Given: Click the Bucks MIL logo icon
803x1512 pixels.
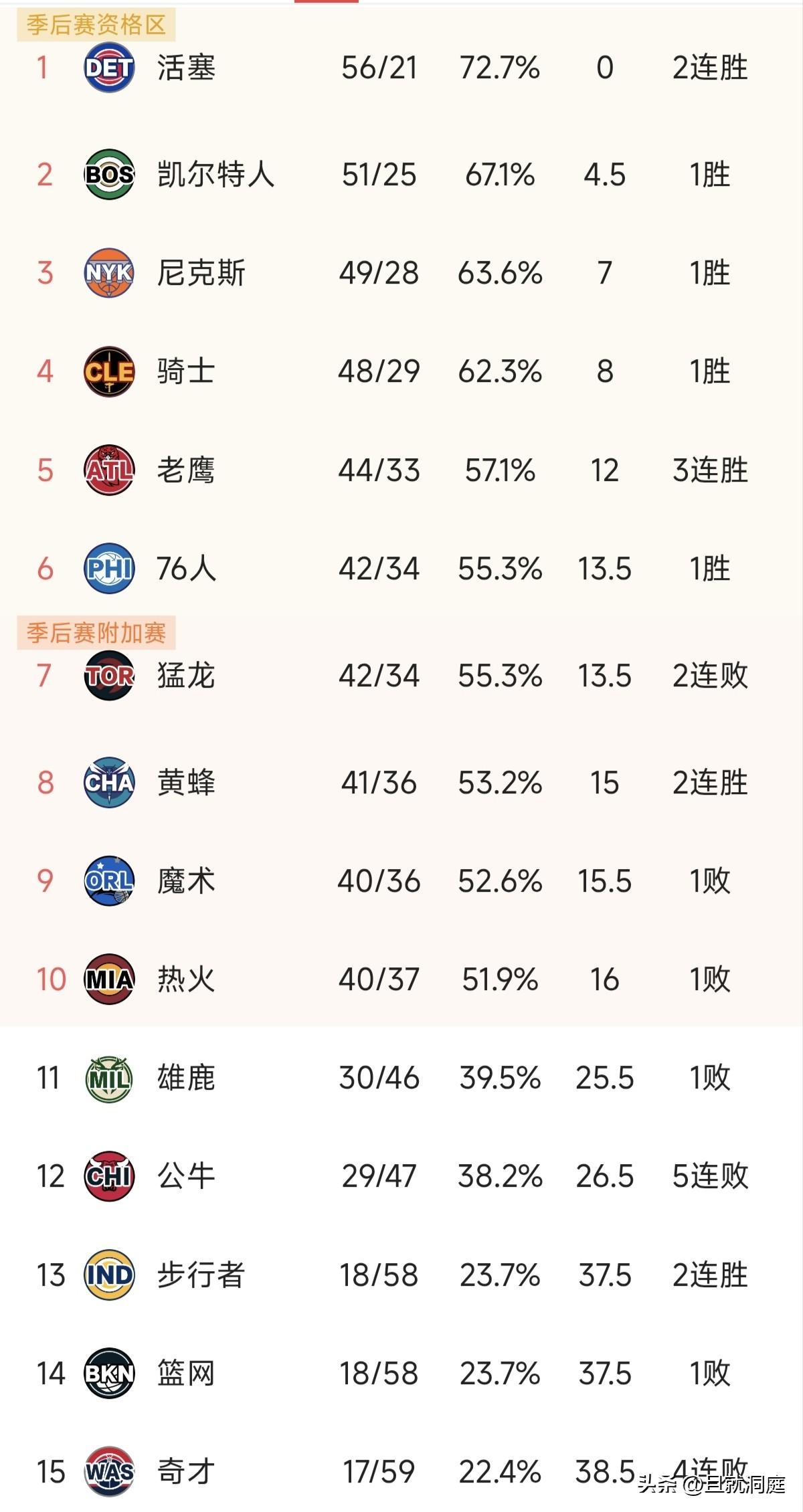Looking at the screenshot, I should 108,1080.
